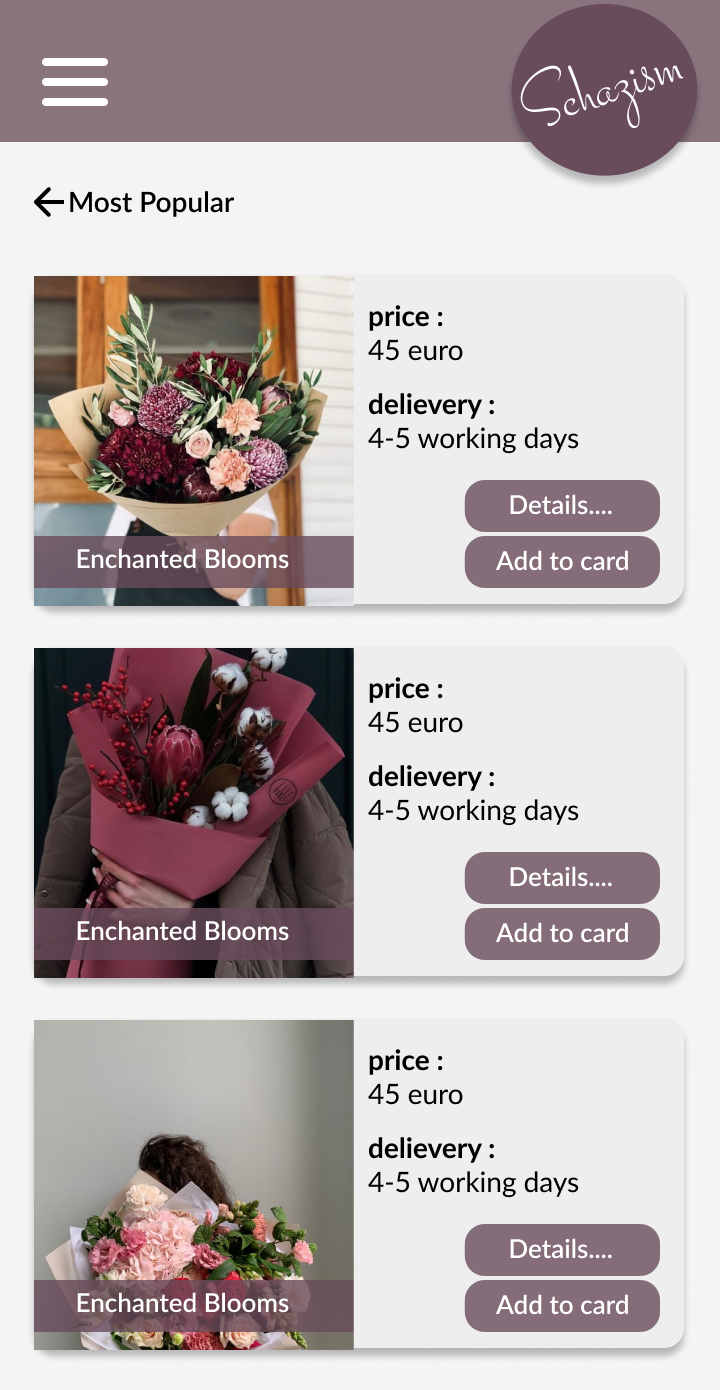The height and width of the screenshot is (1390, 720).
Task: Open the hamburger navigation menu
Action: click(x=75, y=82)
